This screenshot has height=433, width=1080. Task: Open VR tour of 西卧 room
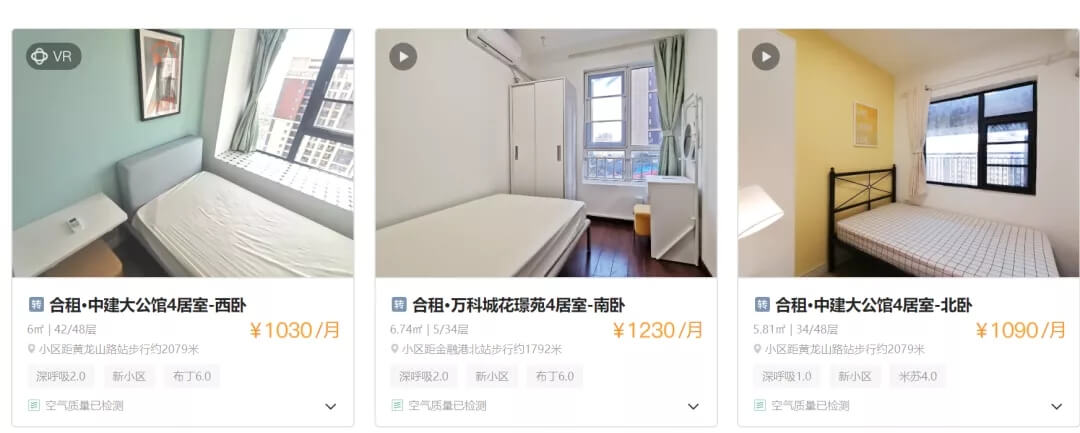(54, 56)
